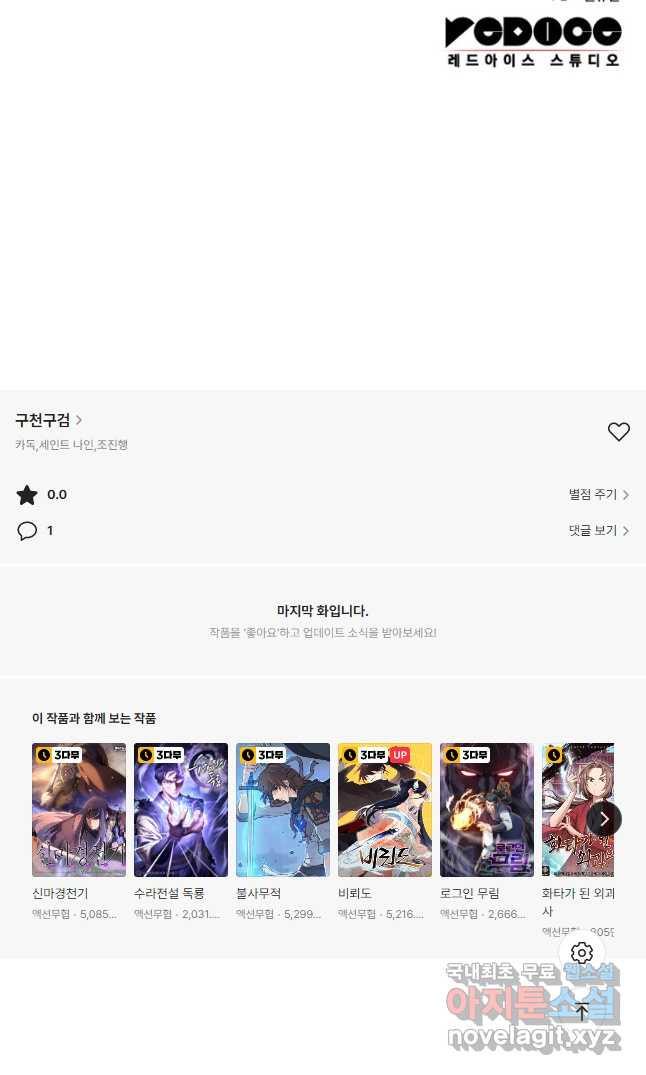Open the 로그인 무림 webtoon

pyautogui.click(x=487, y=810)
